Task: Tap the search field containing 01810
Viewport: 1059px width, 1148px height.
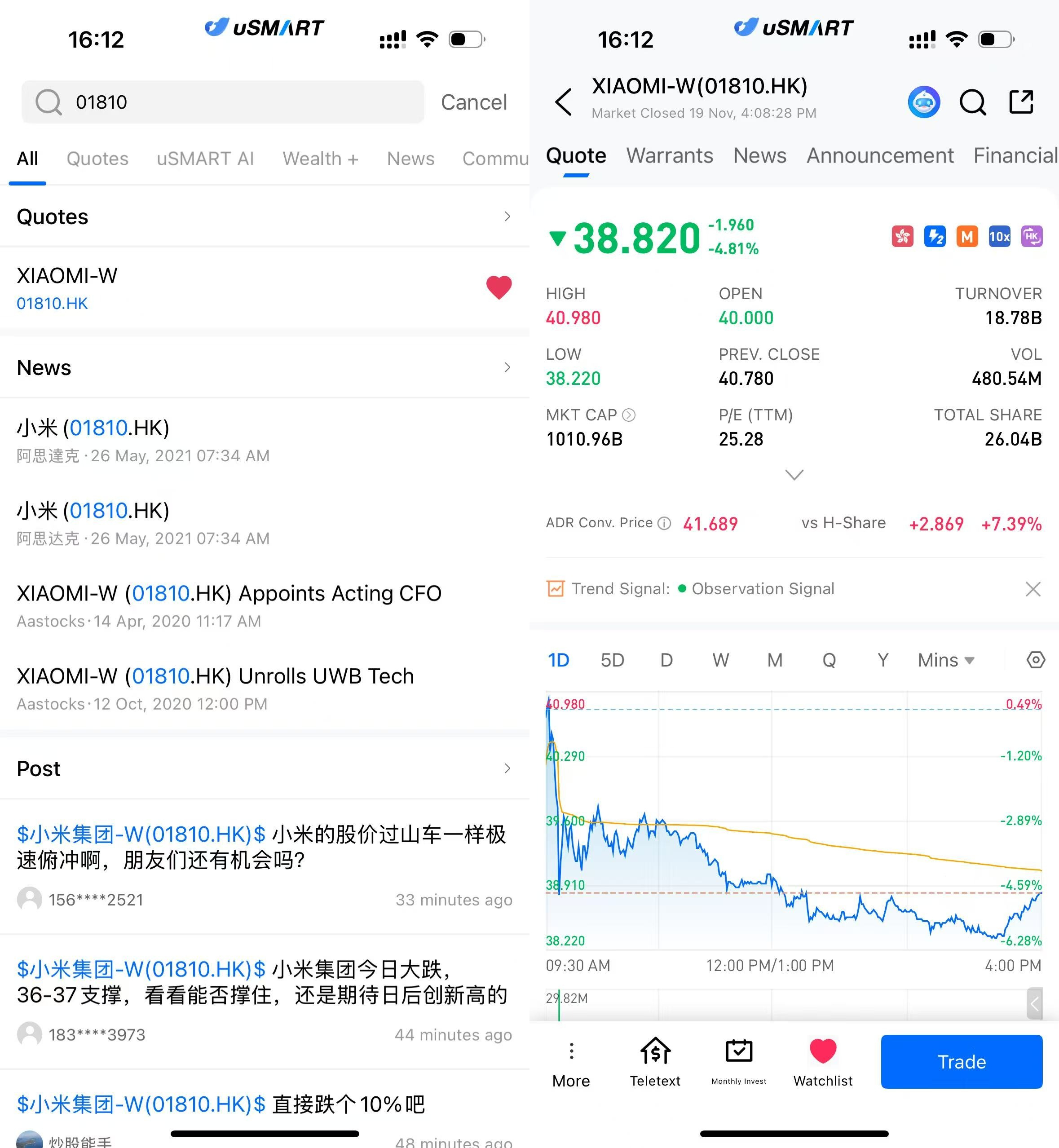Action: click(229, 102)
